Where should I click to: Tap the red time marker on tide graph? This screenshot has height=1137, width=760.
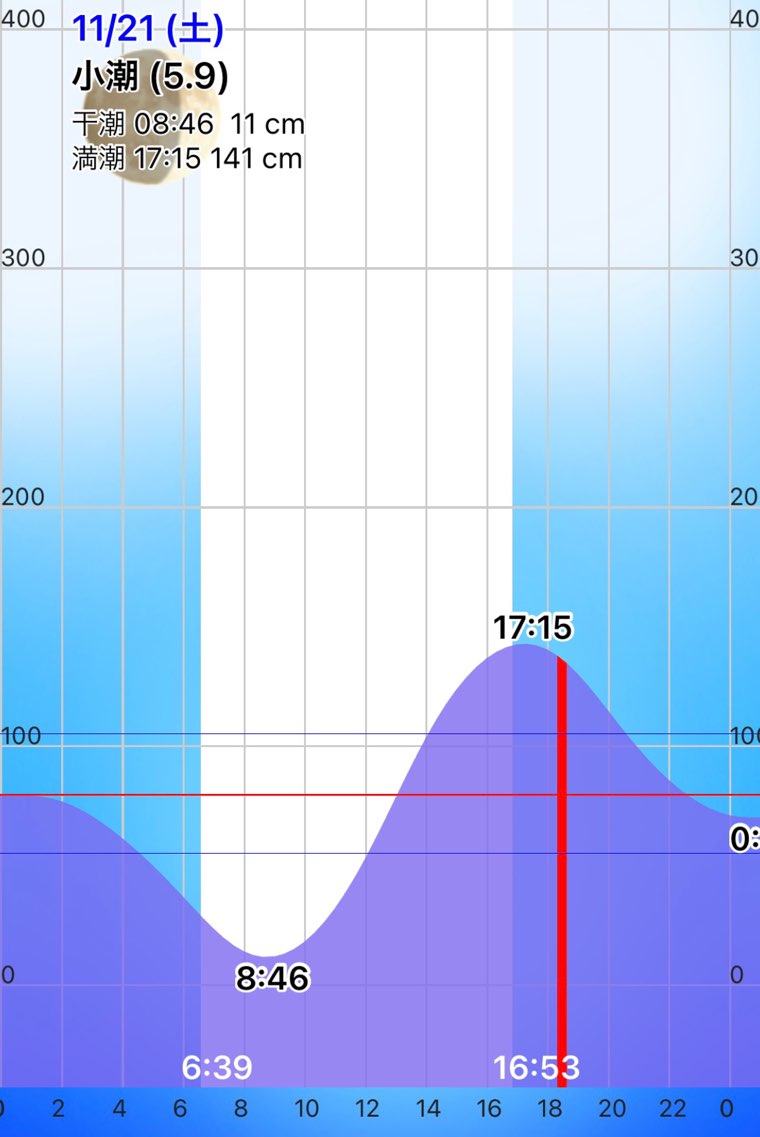click(x=562, y=870)
